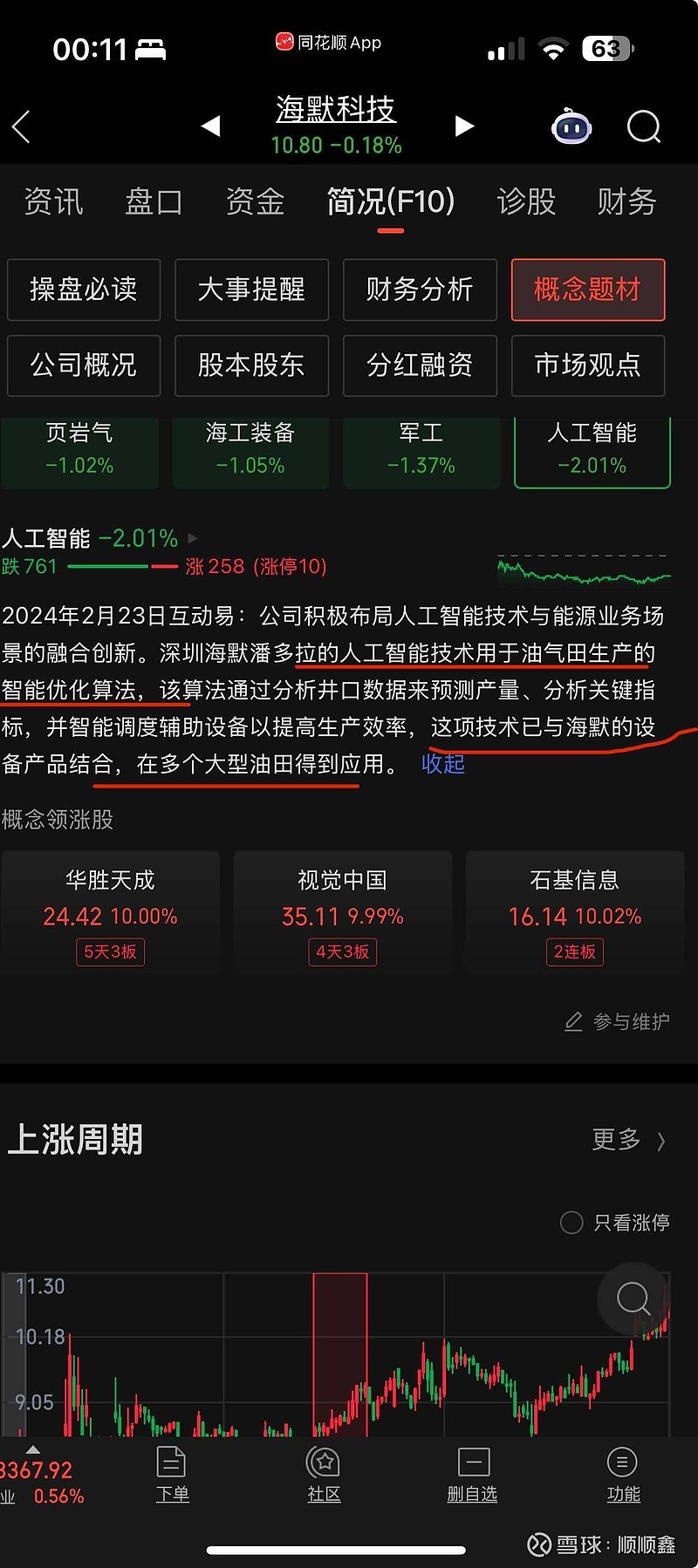Image resolution: width=698 pixels, height=1568 pixels.
Task: Tap the right triangle to view next stock
Action: point(464,126)
